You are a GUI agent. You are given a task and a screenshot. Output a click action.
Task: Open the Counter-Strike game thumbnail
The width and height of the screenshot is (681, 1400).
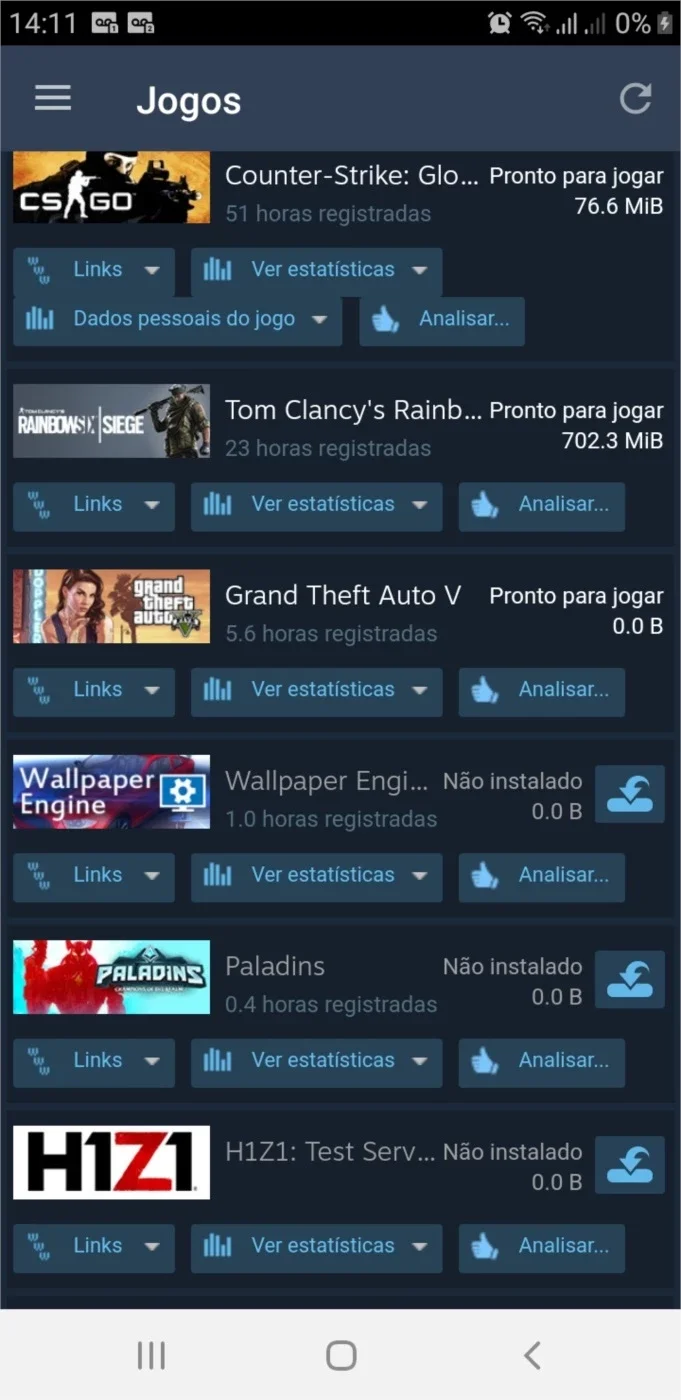click(112, 187)
